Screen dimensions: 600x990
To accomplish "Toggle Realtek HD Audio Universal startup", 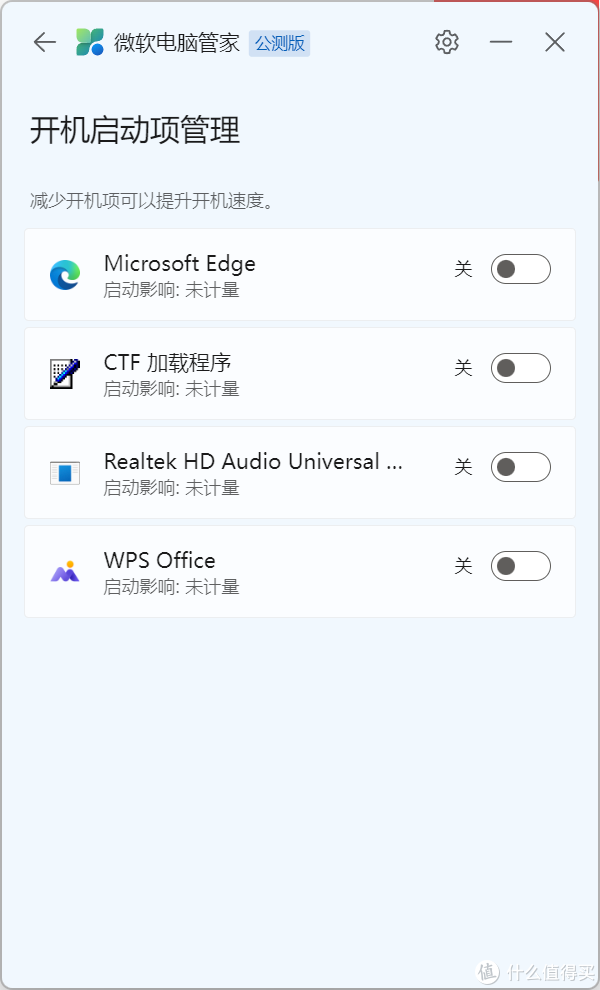I will click(x=520, y=467).
